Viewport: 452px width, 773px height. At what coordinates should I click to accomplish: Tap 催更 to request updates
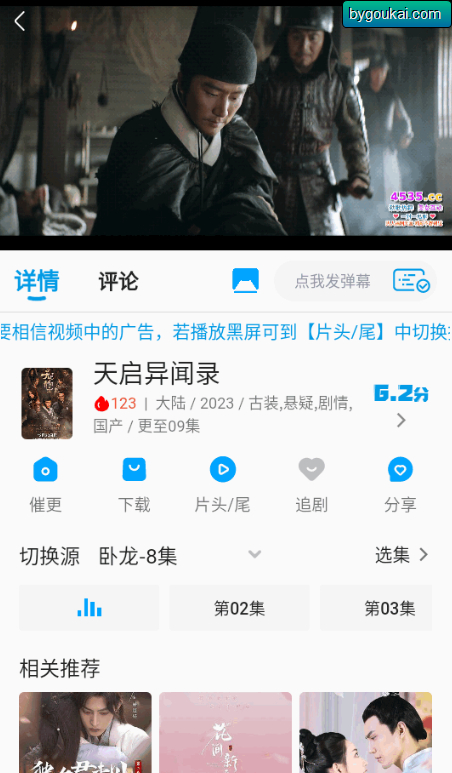(x=45, y=485)
